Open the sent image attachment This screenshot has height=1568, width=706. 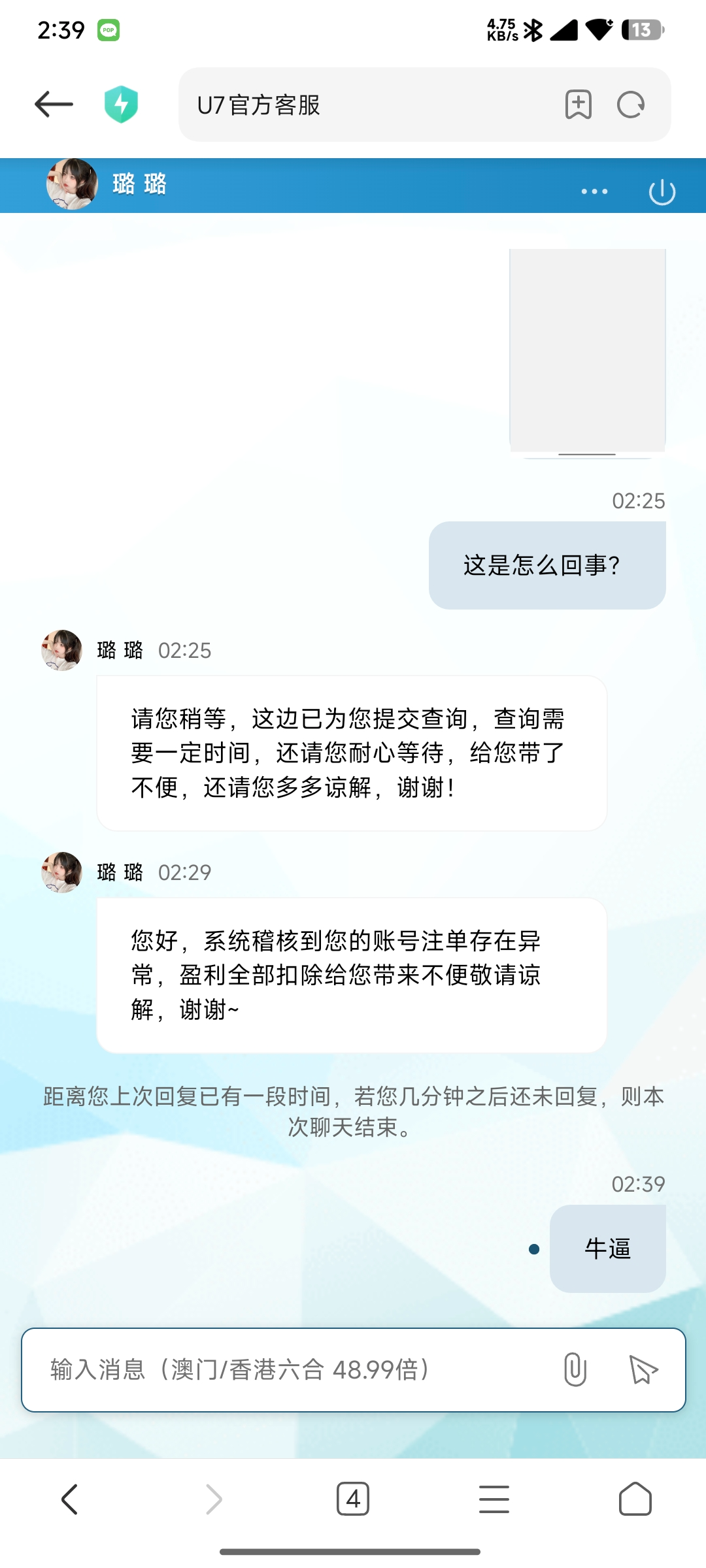[x=587, y=351]
